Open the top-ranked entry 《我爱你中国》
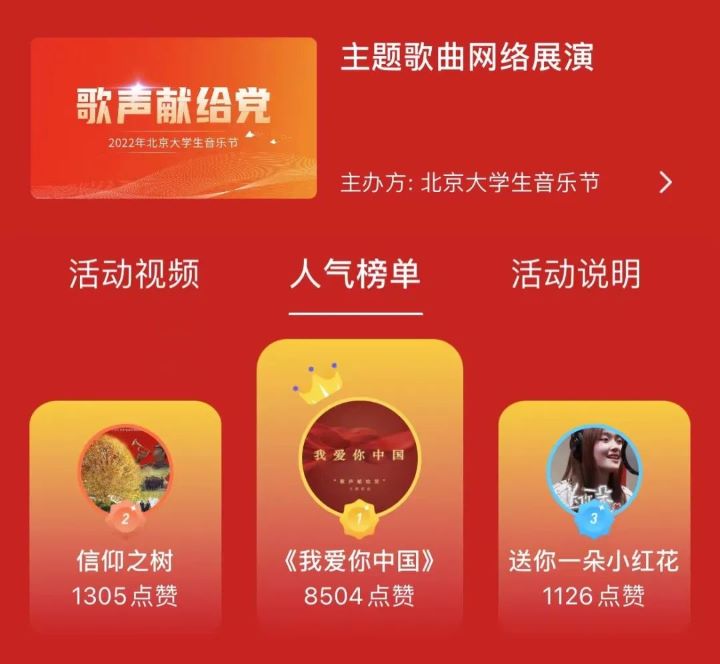The image size is (720, 664). point(359,490)
